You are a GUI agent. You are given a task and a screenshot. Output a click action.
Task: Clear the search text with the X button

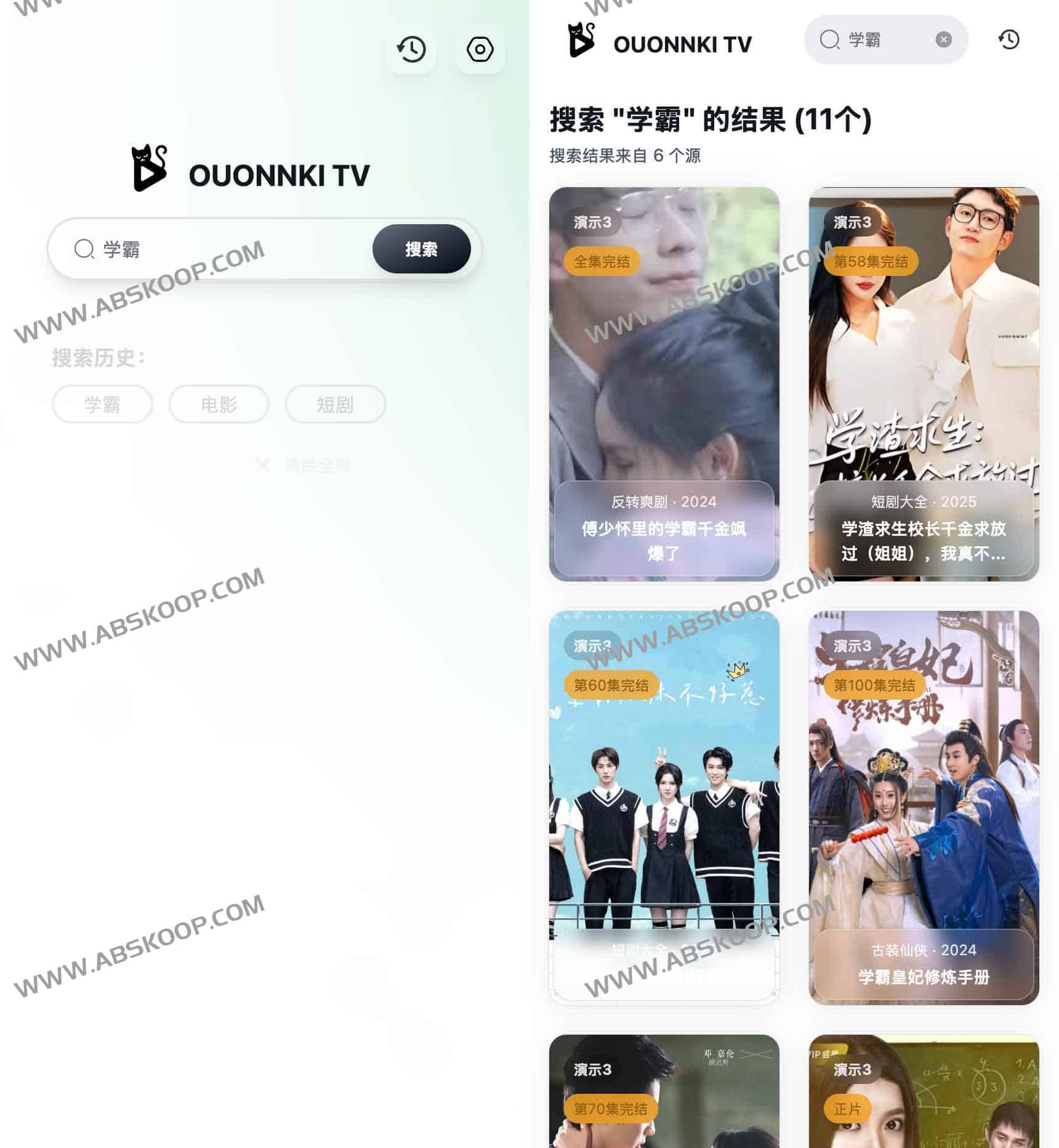pos(943,40)
